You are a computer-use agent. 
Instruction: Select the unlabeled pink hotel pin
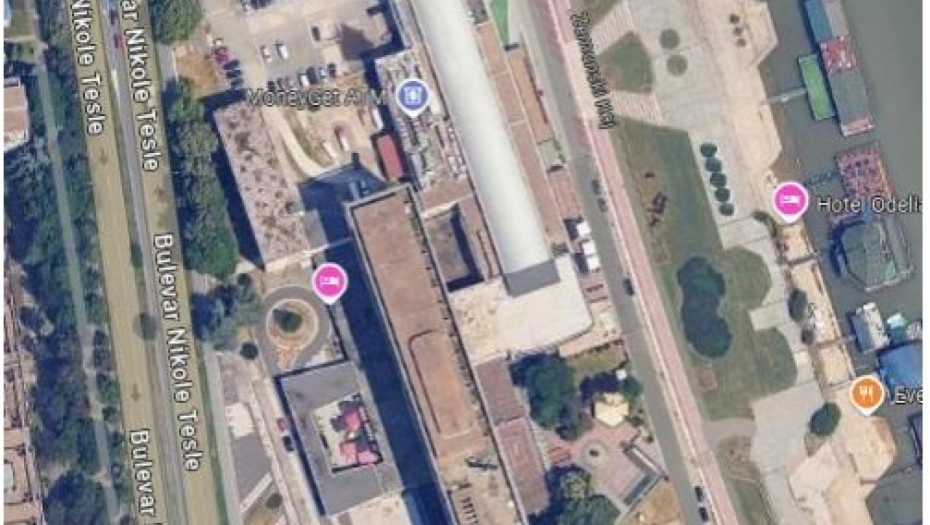click(329, 282)
